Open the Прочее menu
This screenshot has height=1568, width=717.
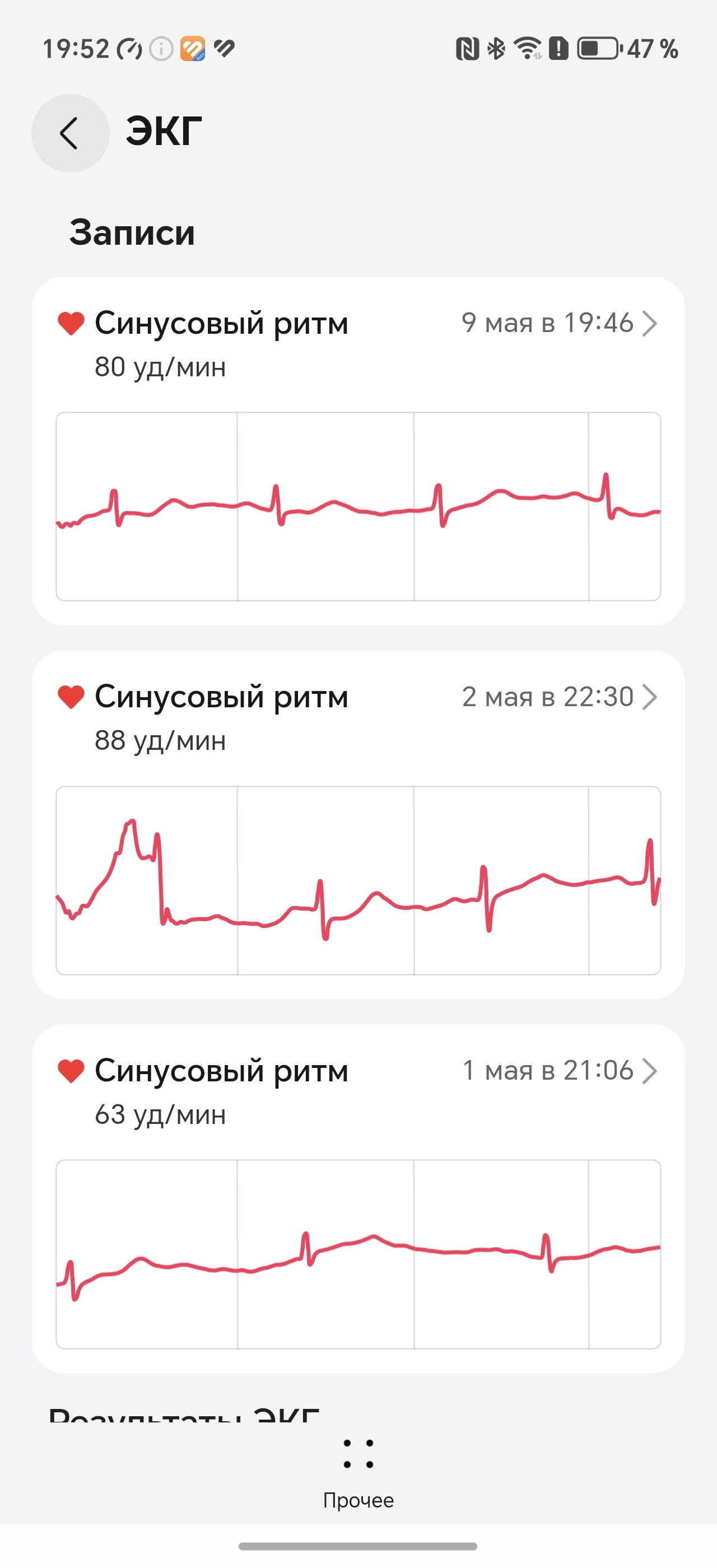pos(358,1473)
